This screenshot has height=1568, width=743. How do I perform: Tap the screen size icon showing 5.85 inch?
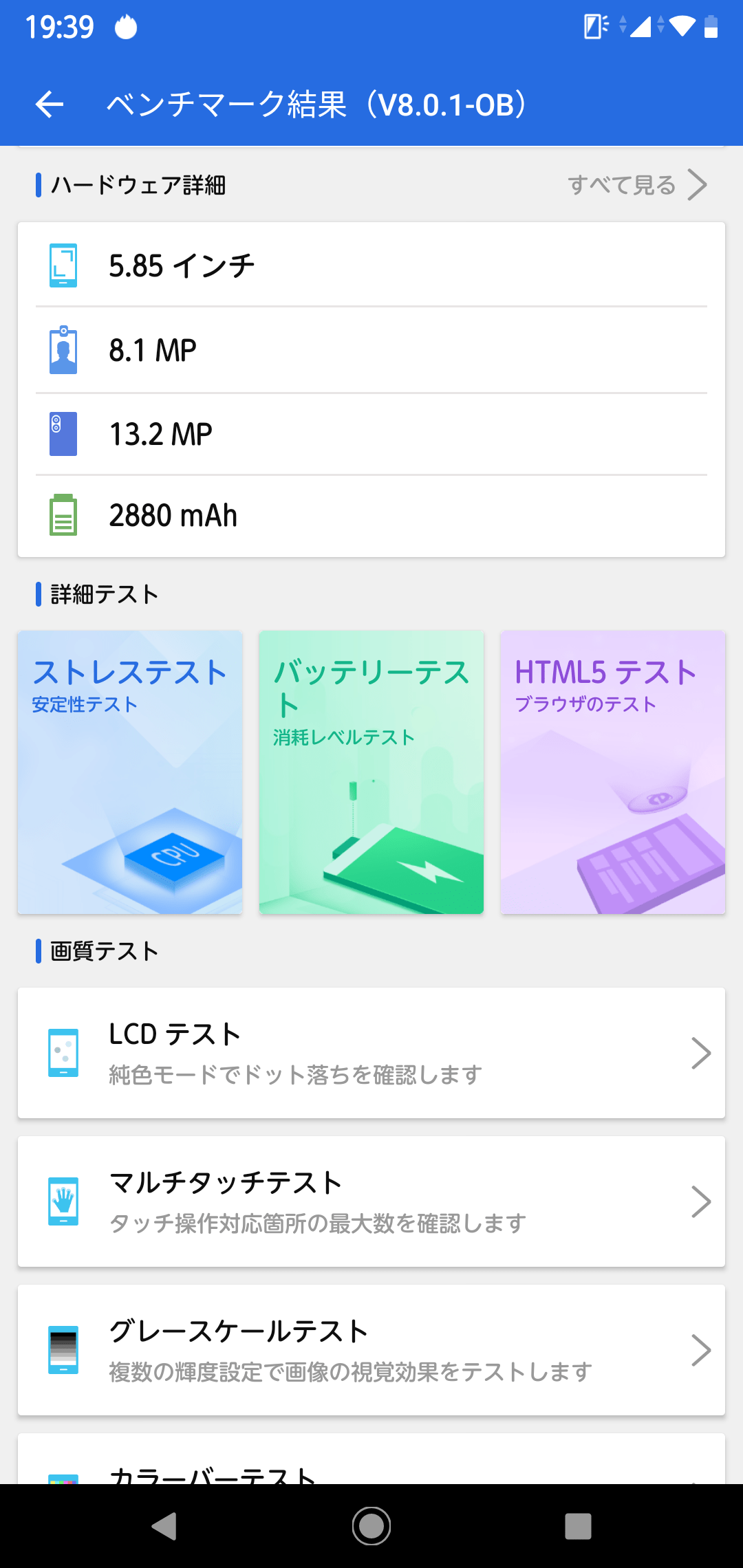tap(63, 265)
